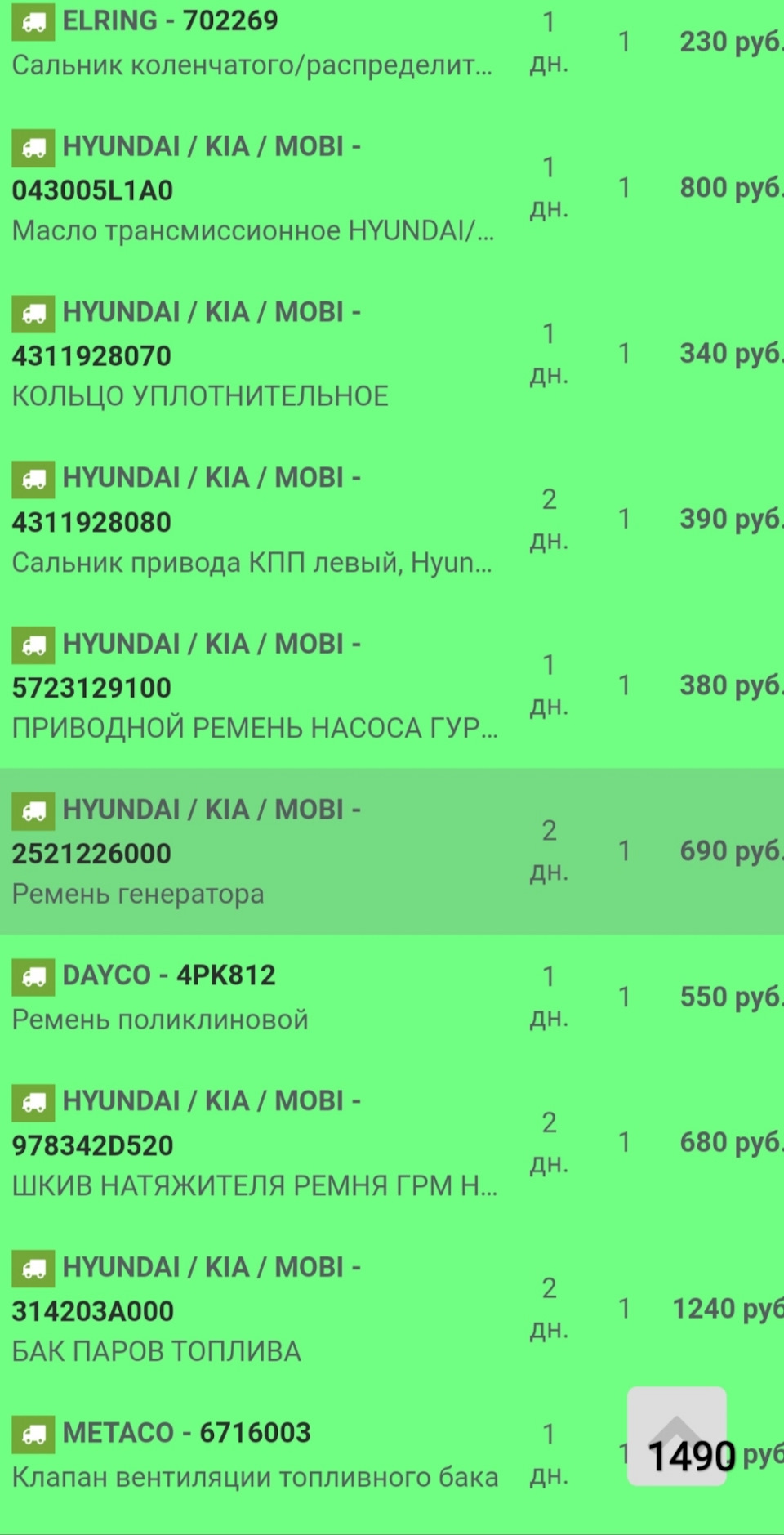
Task: Open the ELRING 702269 oil seal item
Action: click(x=253, y=42)
